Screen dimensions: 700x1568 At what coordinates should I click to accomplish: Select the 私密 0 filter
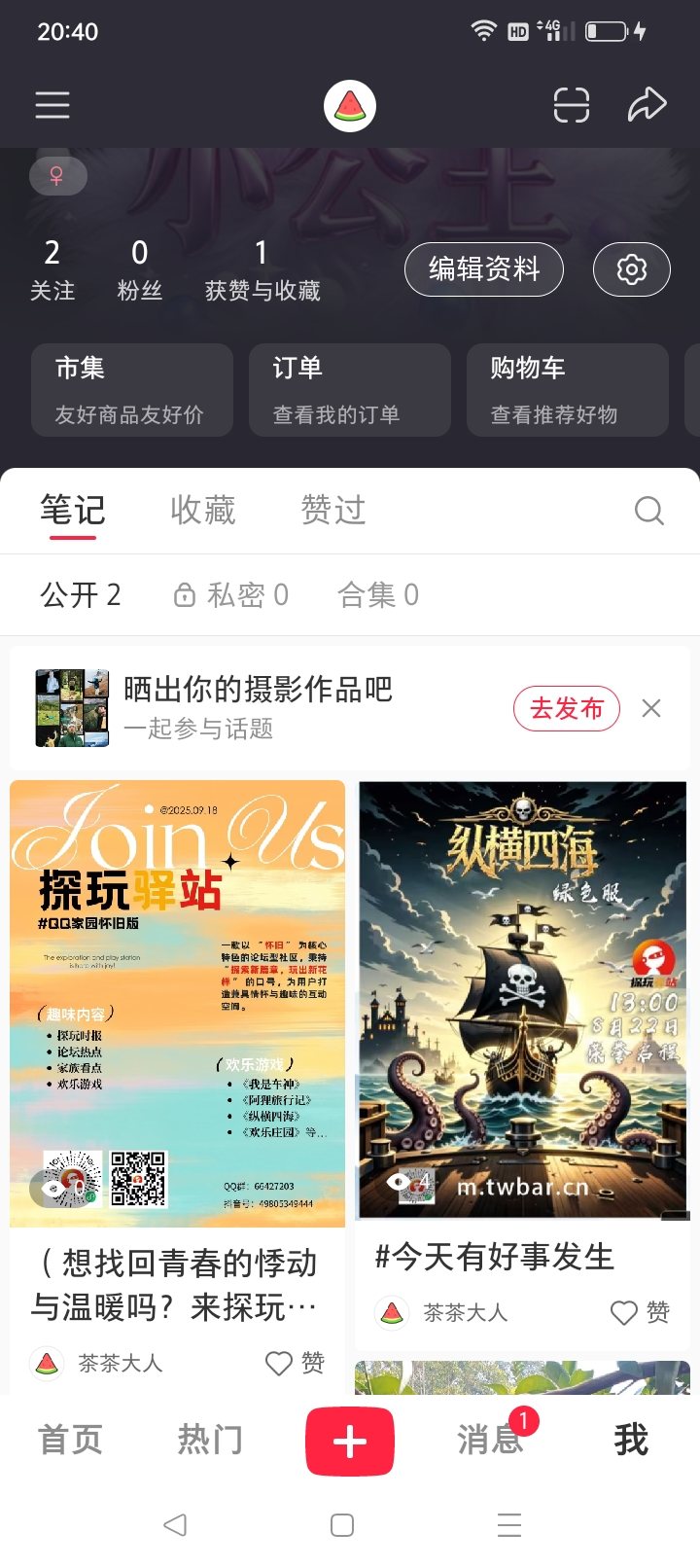231,594
